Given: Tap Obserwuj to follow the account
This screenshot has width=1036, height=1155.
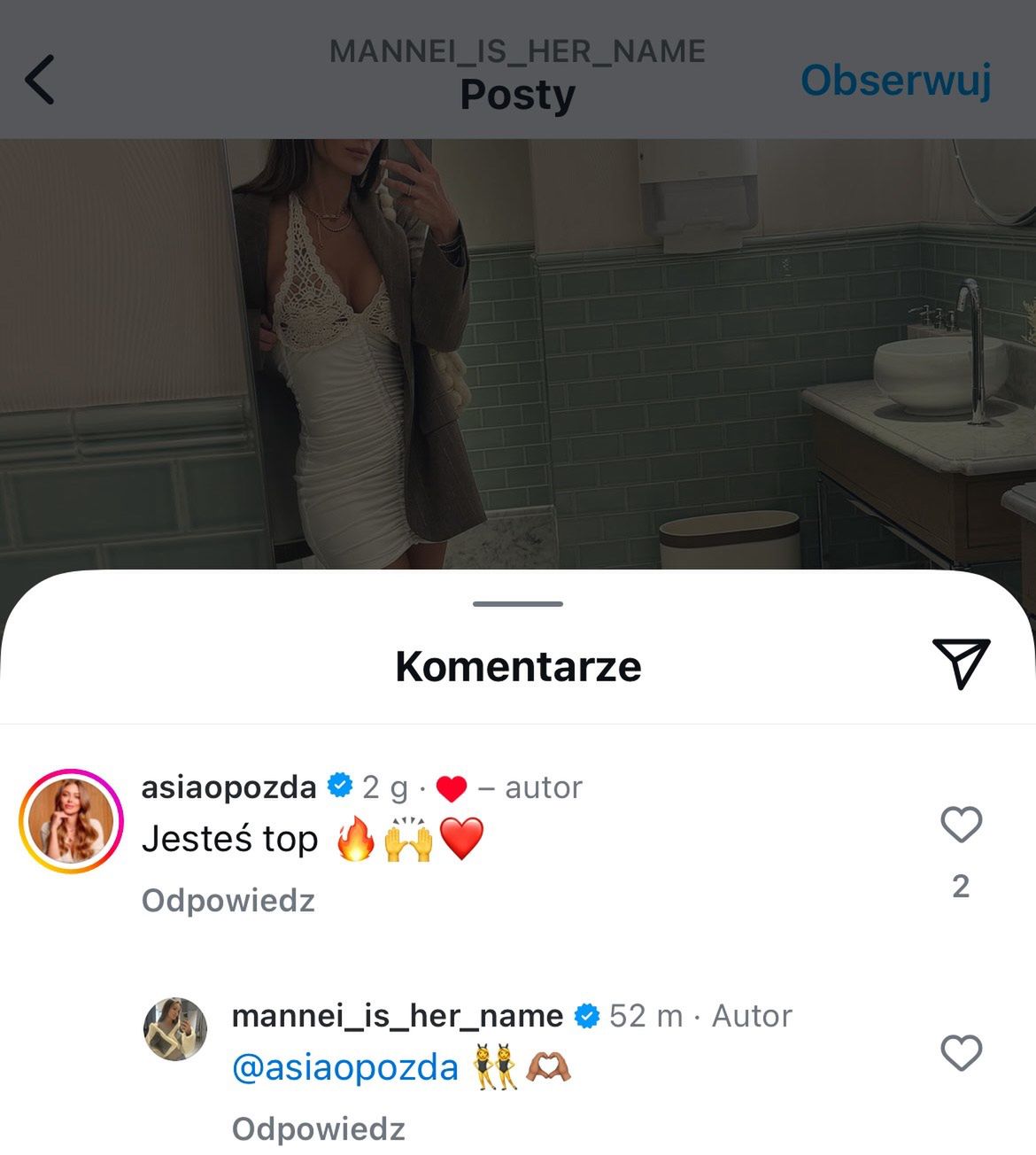Looking at the screenshot, I should click(x=895, y=80).
